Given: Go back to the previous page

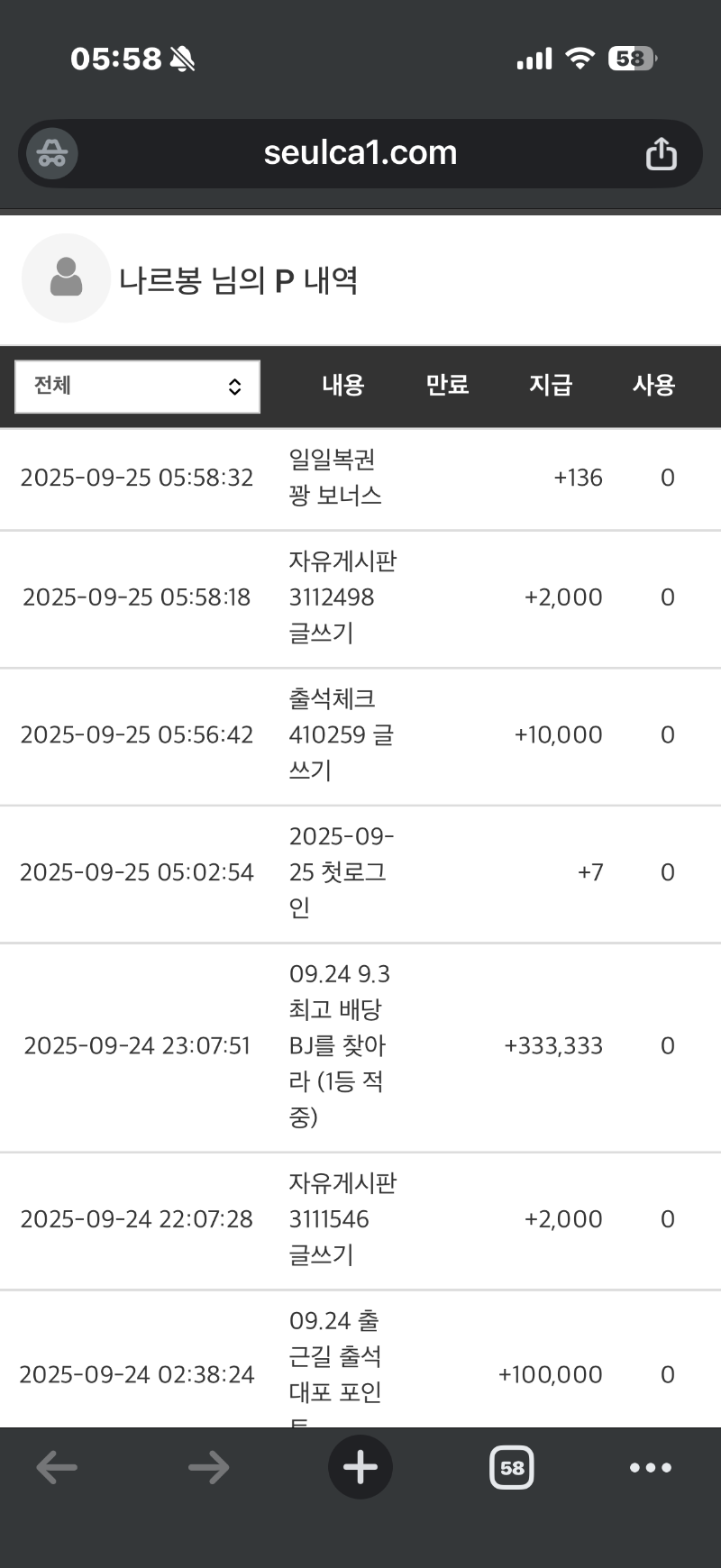Looking at the screenshot, I should pos(57,1468).
